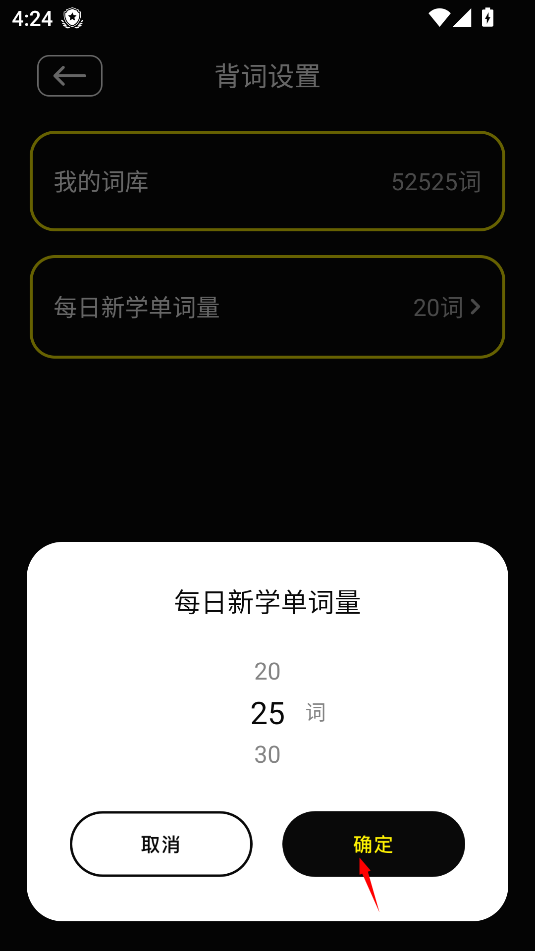This screenshot has width=535, height=951.
Task: Select 30 in the word count picker
Action: click(267, 754)
